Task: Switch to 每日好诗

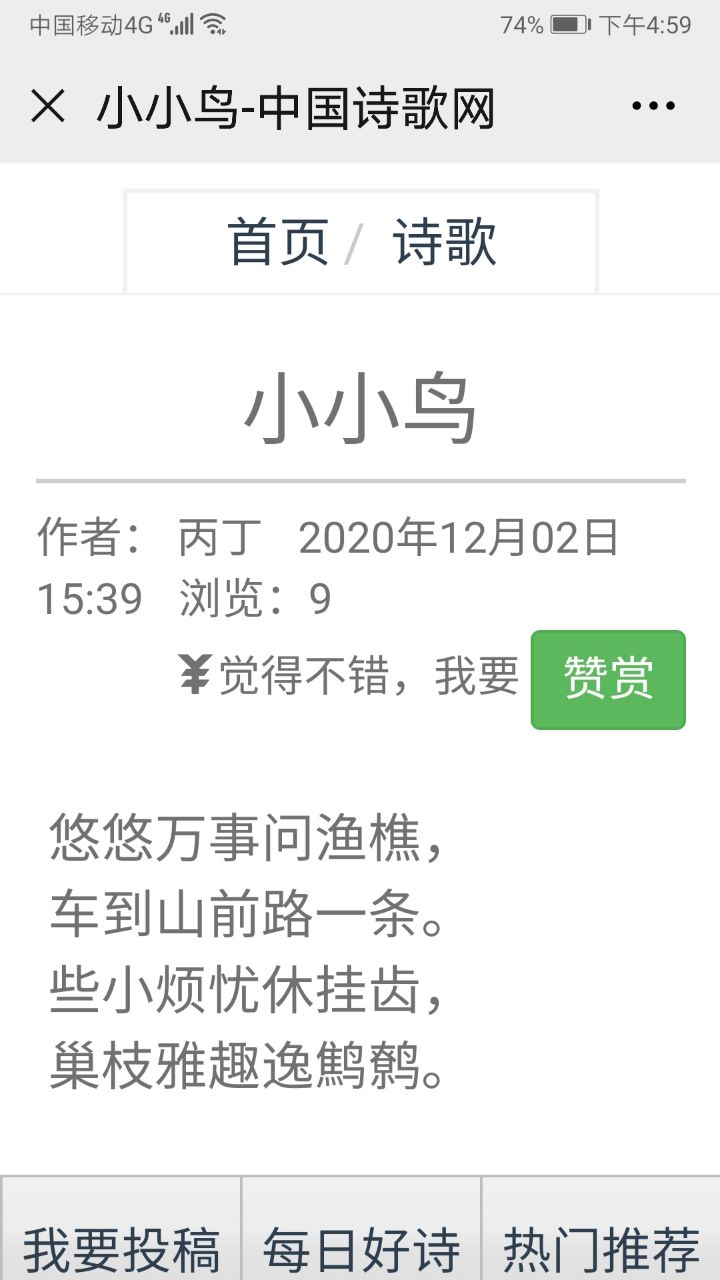Action: click(361, 1248)
